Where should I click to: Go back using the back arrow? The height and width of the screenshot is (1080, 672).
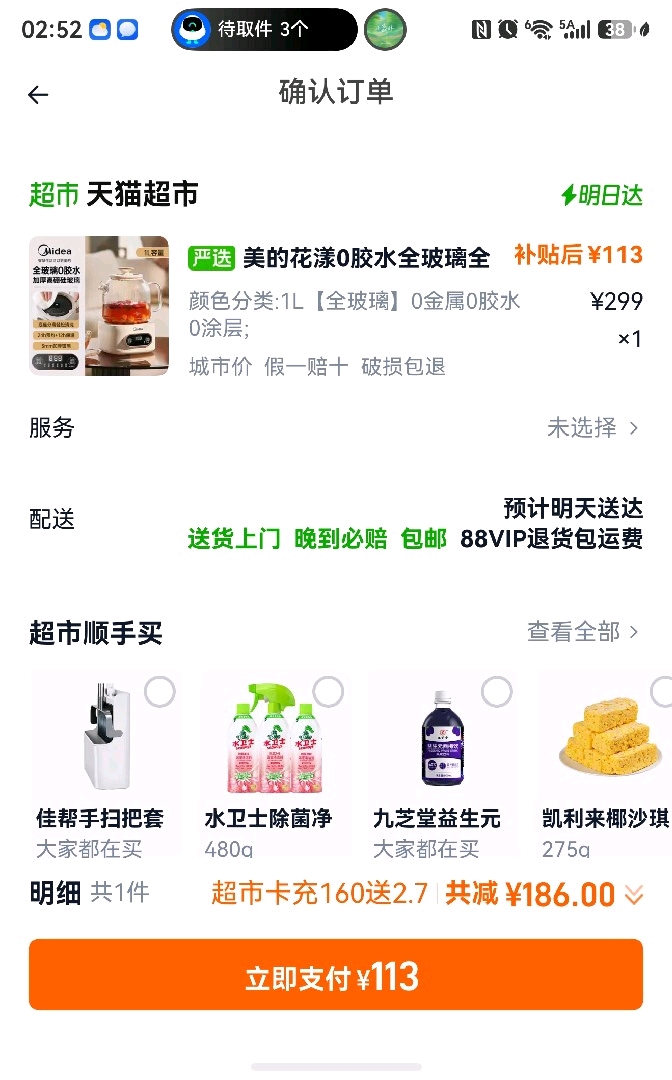[38, 94]
